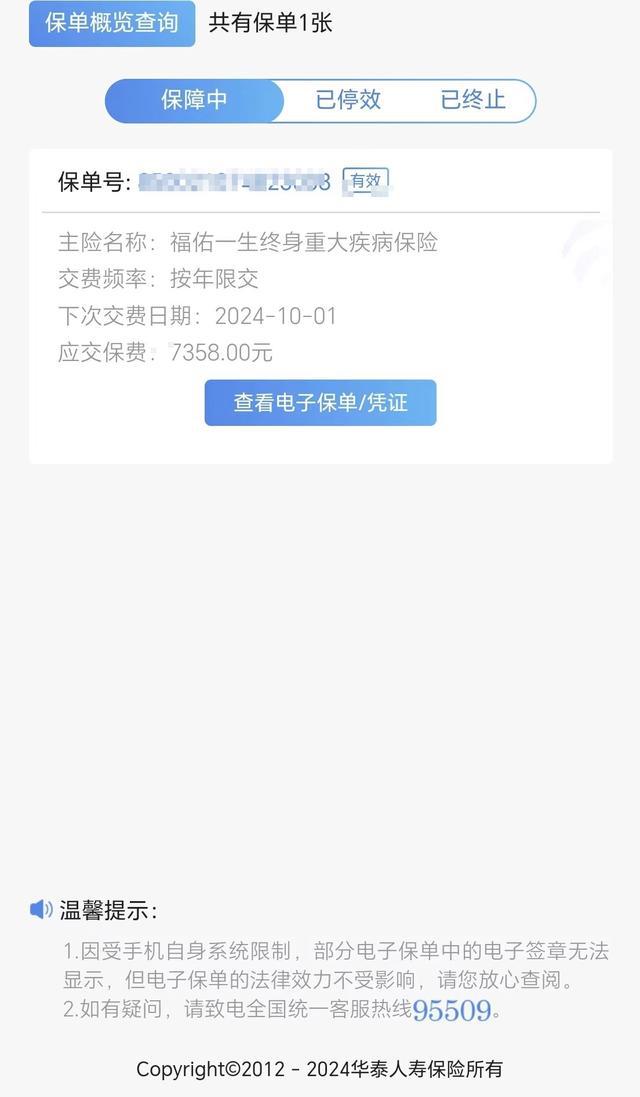
Task: Call the 95509 customer service hotline
Action: [452, 1010]
